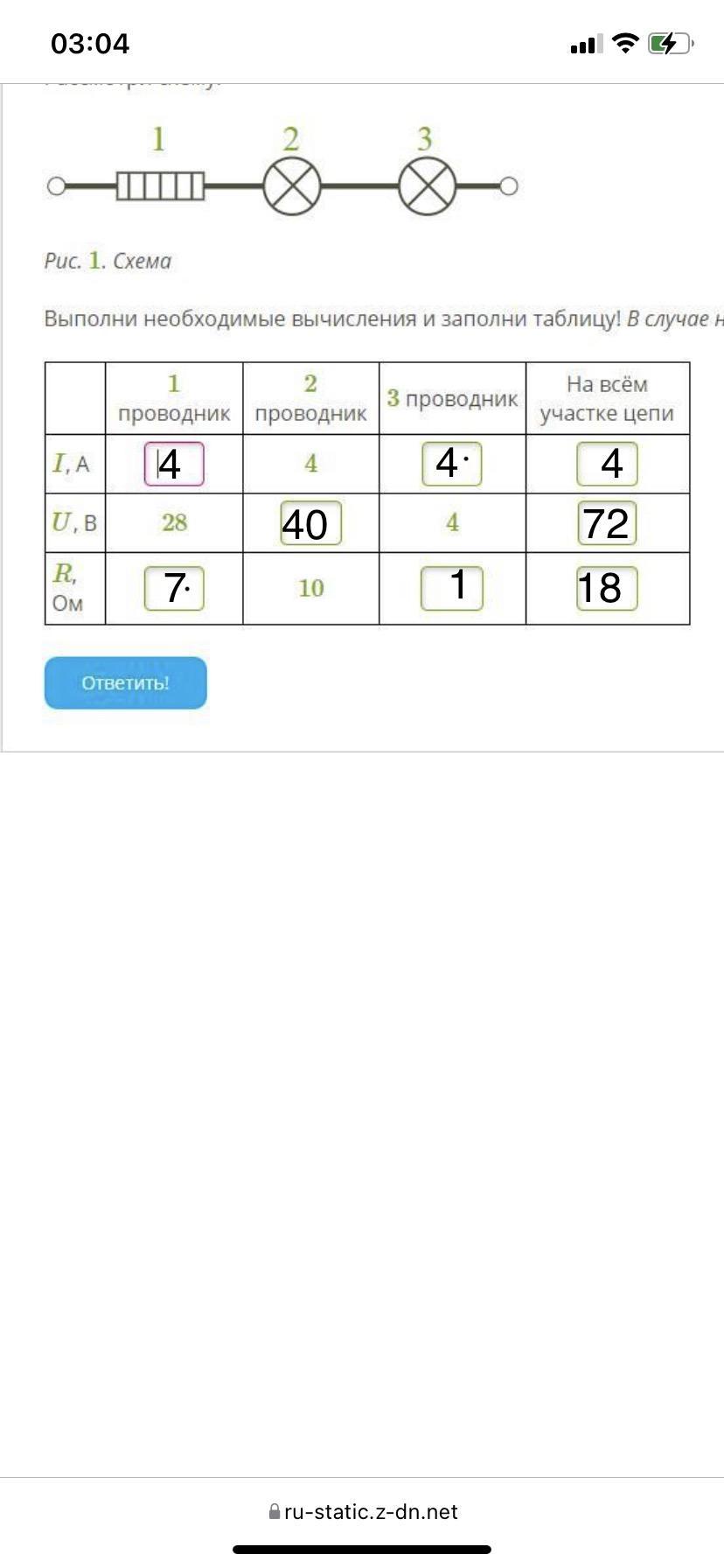Viewport: 724px width, 1568px height.
Task: Tap the Ответить! button
Action: (126, 682)
